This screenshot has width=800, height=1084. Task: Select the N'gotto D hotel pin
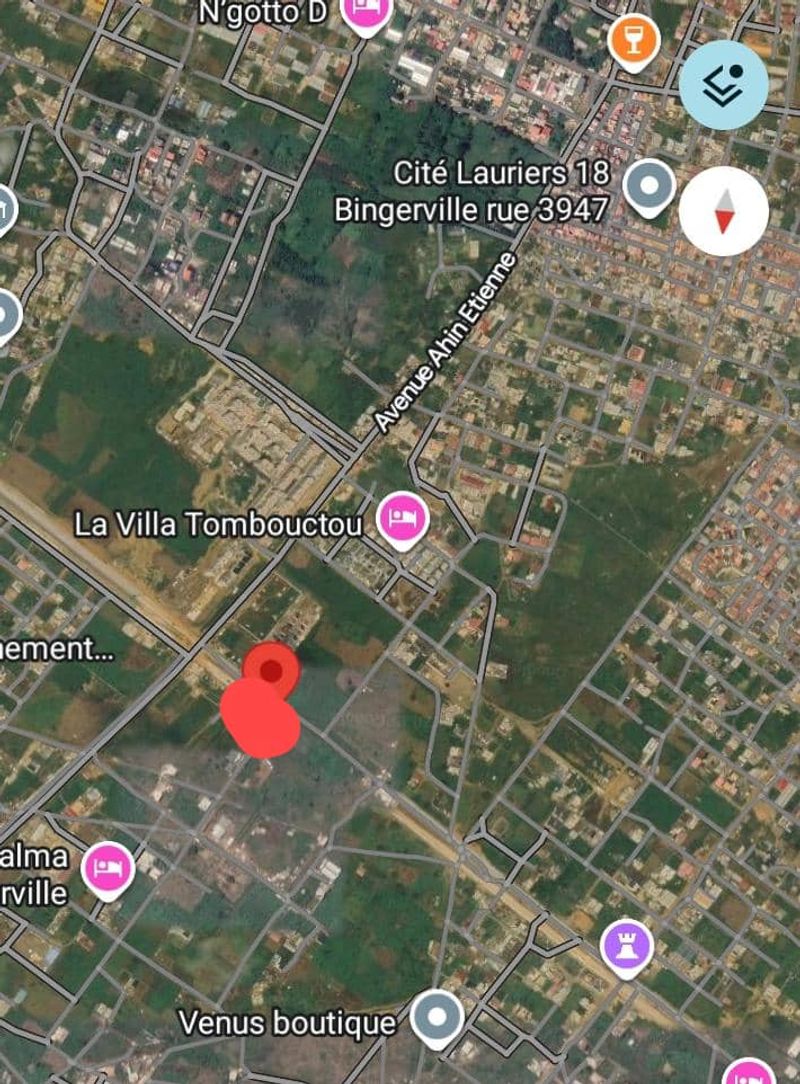tap(366, 12)
